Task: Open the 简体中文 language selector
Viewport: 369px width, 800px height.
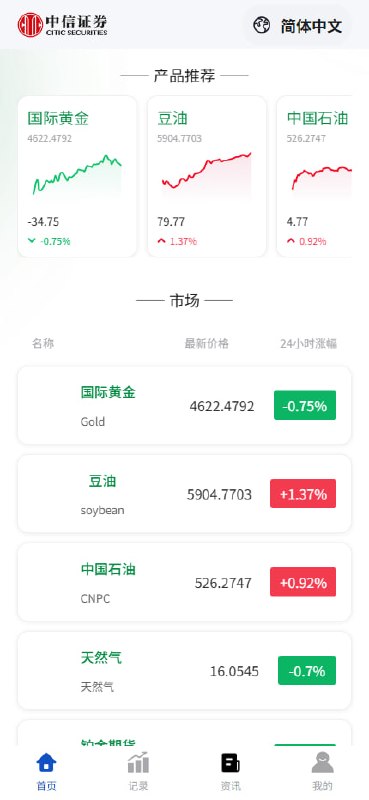Action: click(298, 25)
